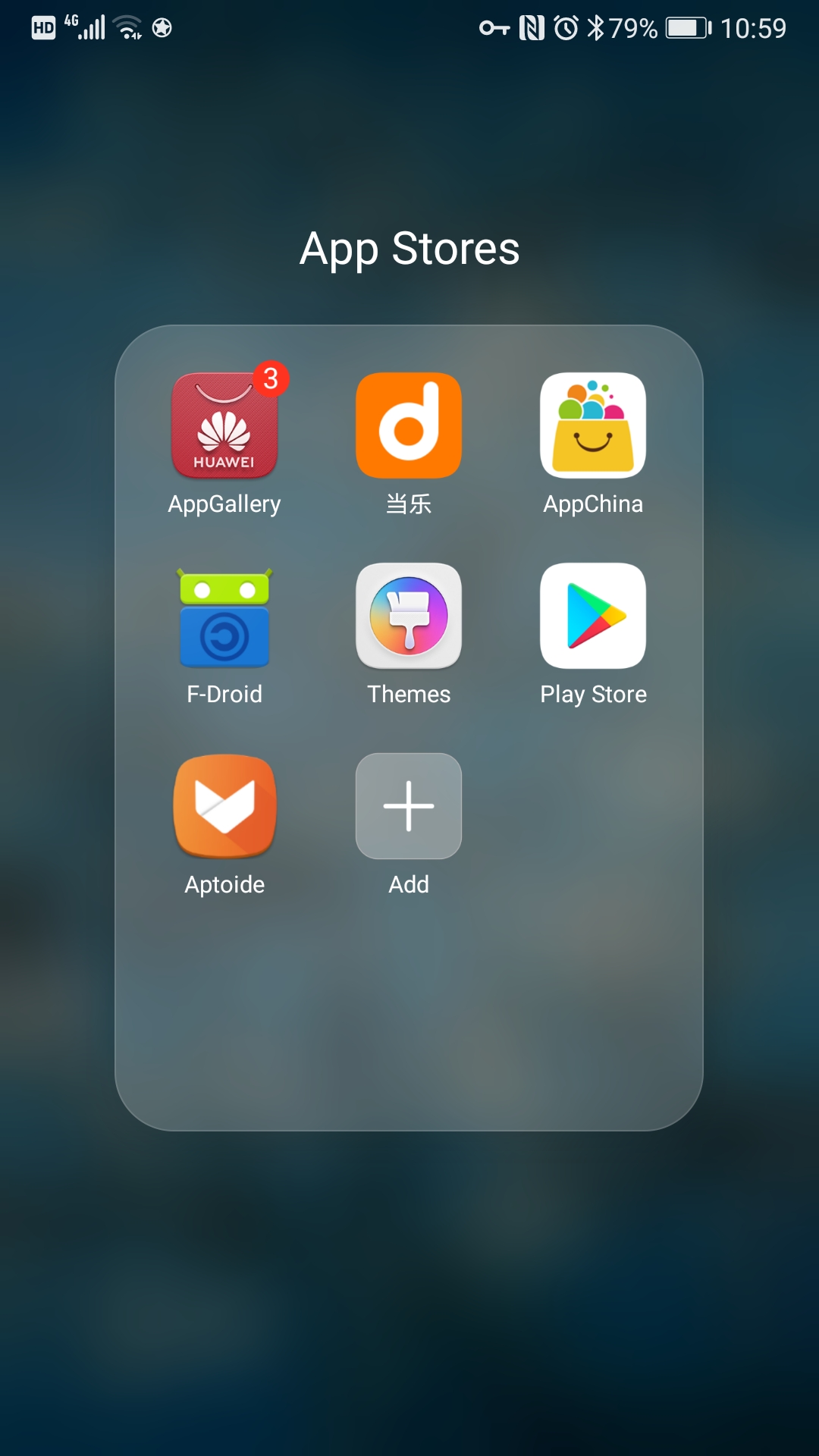Open Huawei AppGallery
This screenshot has height=1456, width=819.
(x=224, y=425)
